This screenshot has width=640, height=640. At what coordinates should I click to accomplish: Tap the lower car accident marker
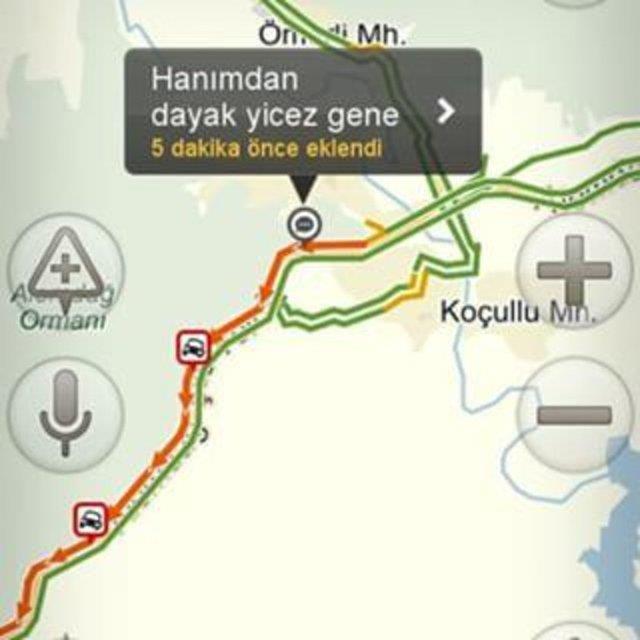coord(91,520)
